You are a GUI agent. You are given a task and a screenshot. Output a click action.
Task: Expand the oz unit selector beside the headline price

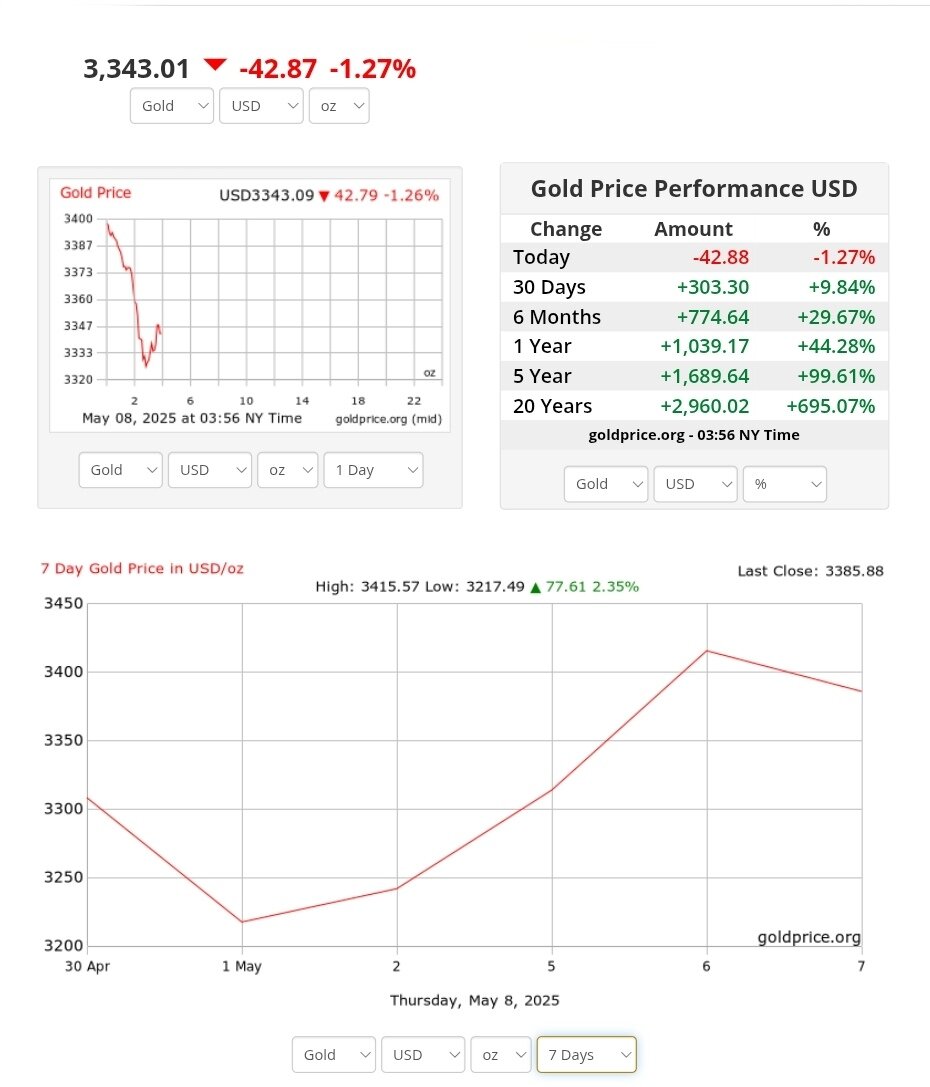pyautogui.click(x=339, y=106)
